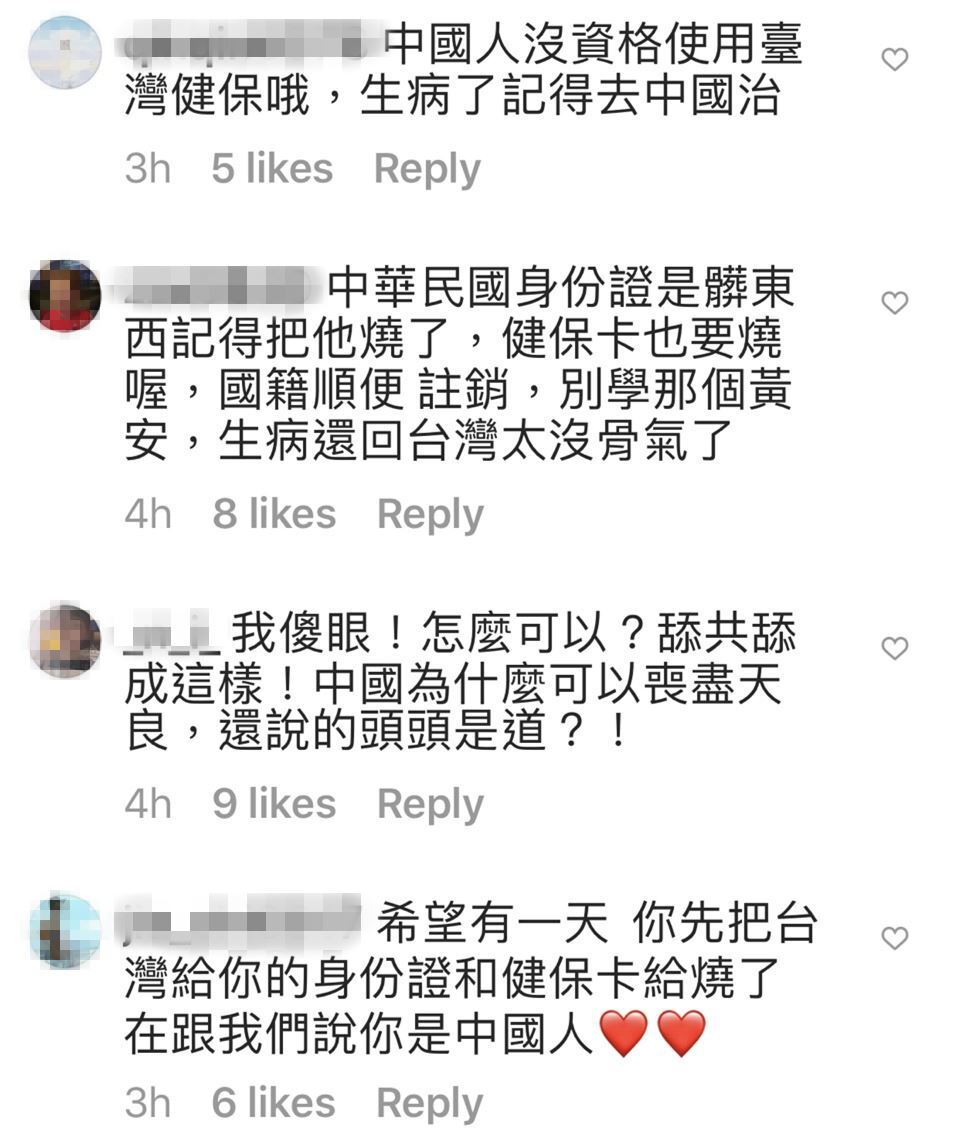The width and height of the screenshot is (960, 1131).
Task: Reply to the comment with 9 likes
Action: point(430,803)
